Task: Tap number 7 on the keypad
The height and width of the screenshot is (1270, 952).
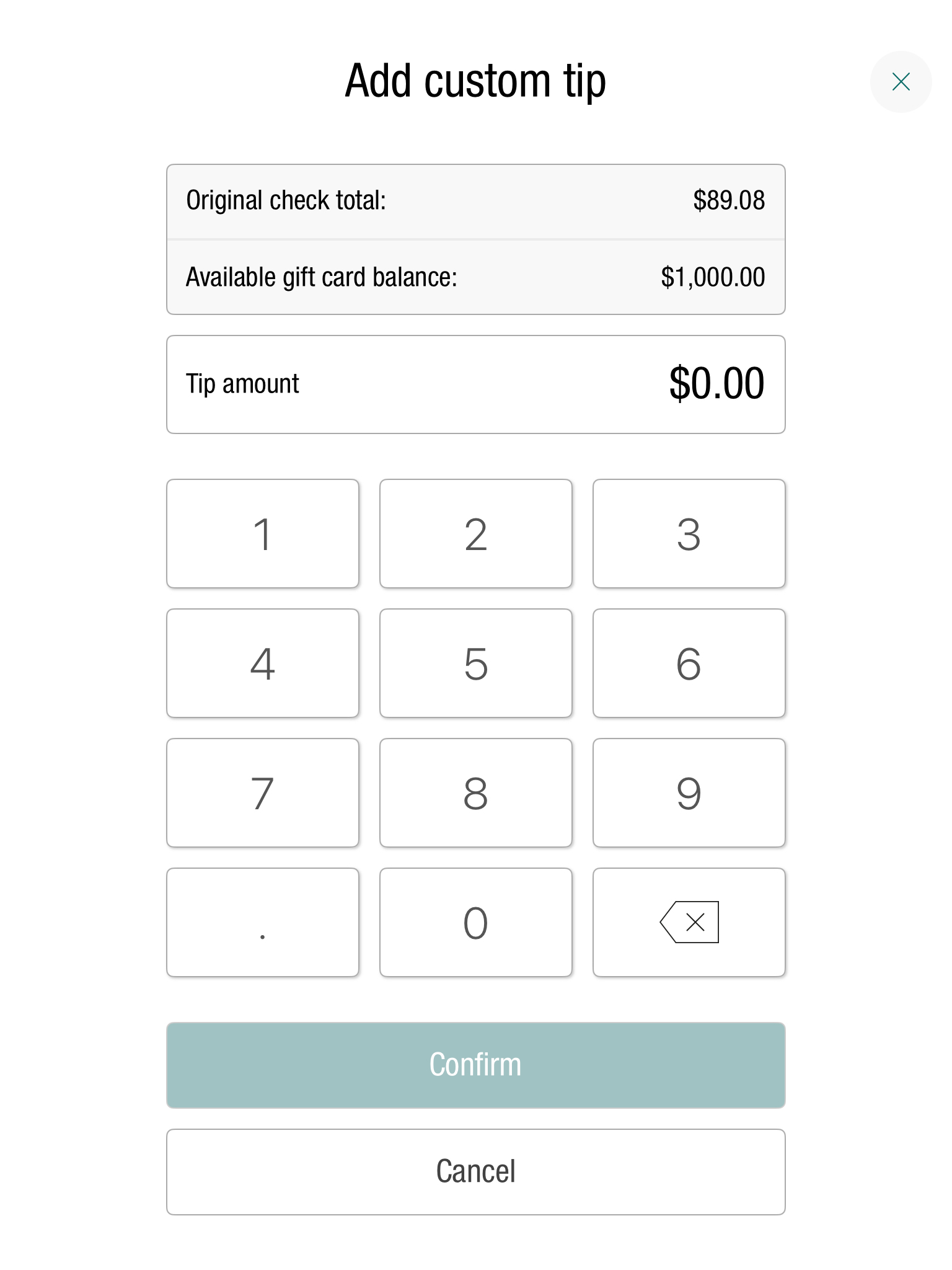Action: pyautogui.click(x=263, y=793)
